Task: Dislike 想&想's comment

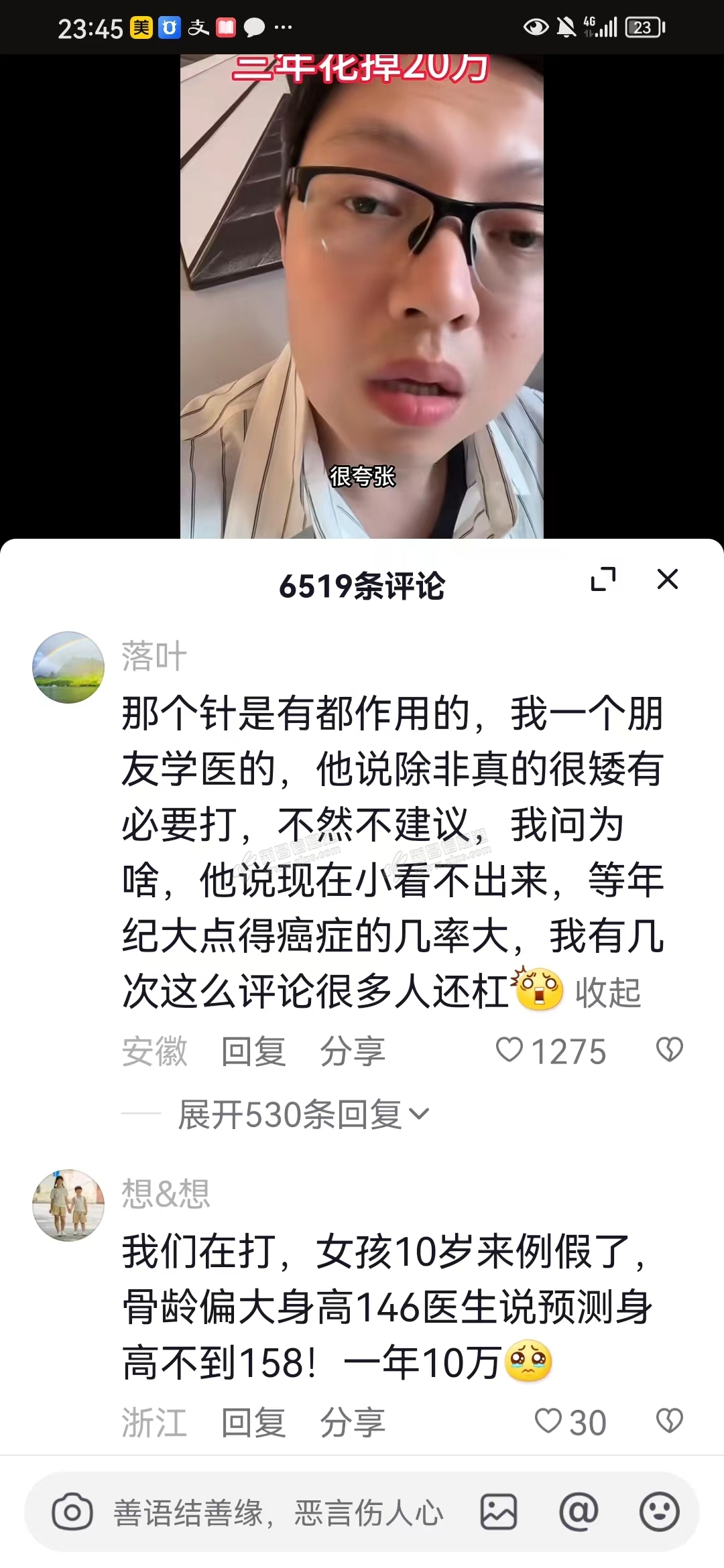Action: 669,1421
